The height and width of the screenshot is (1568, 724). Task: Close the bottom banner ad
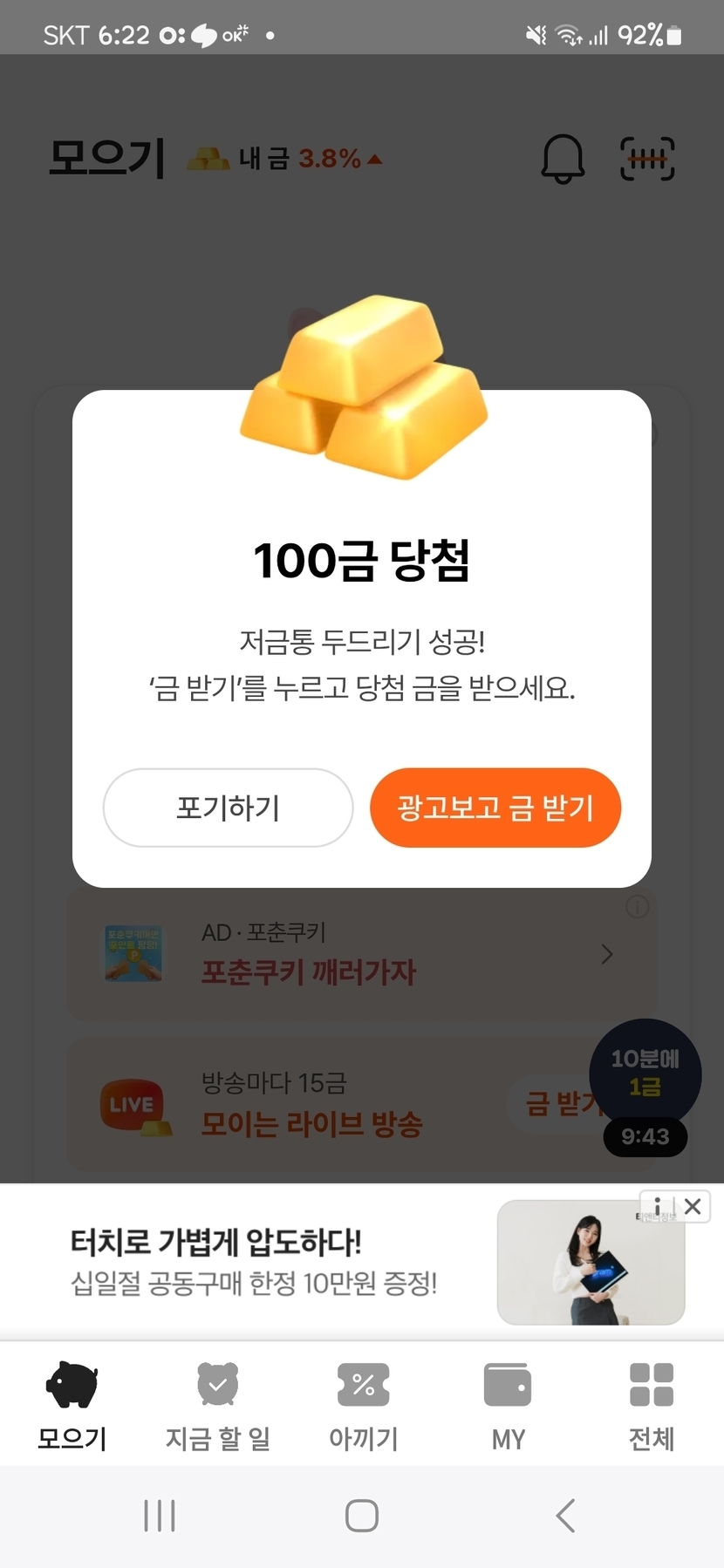693,1206
